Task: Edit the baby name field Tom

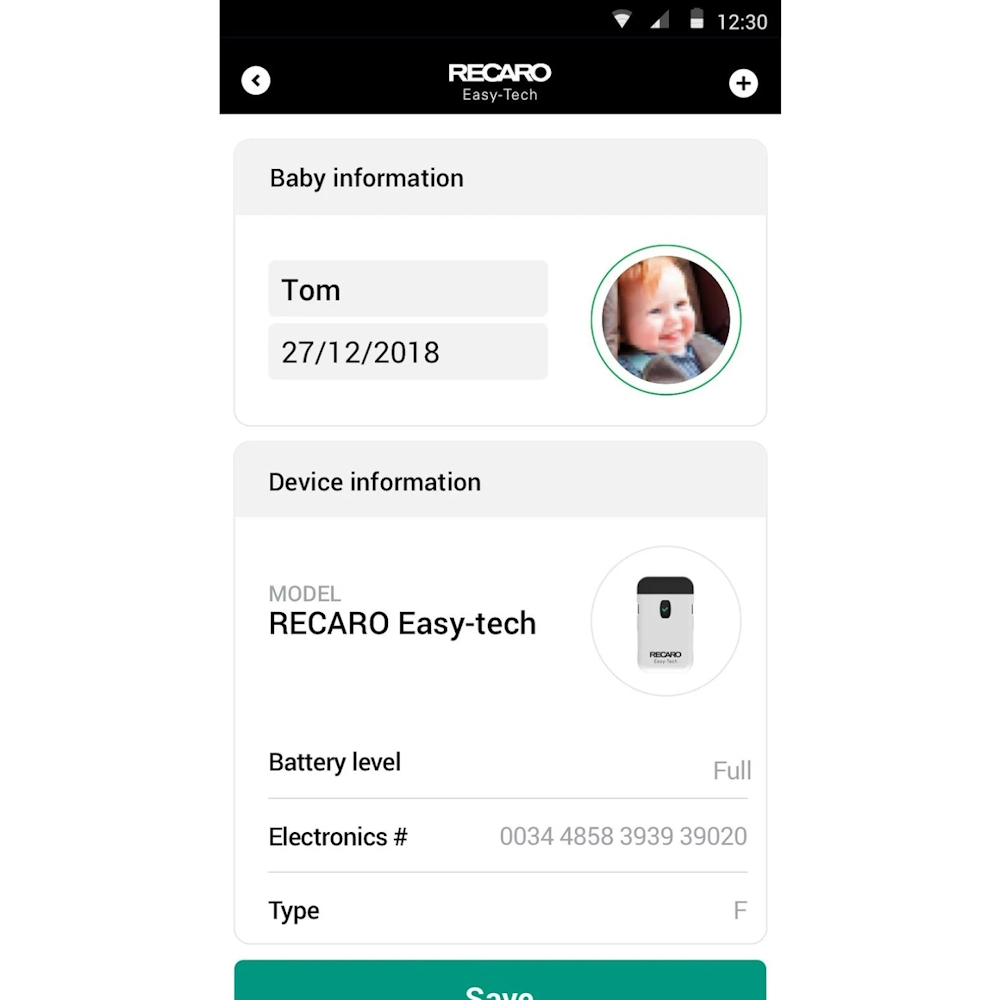Action: coord(407,290)
